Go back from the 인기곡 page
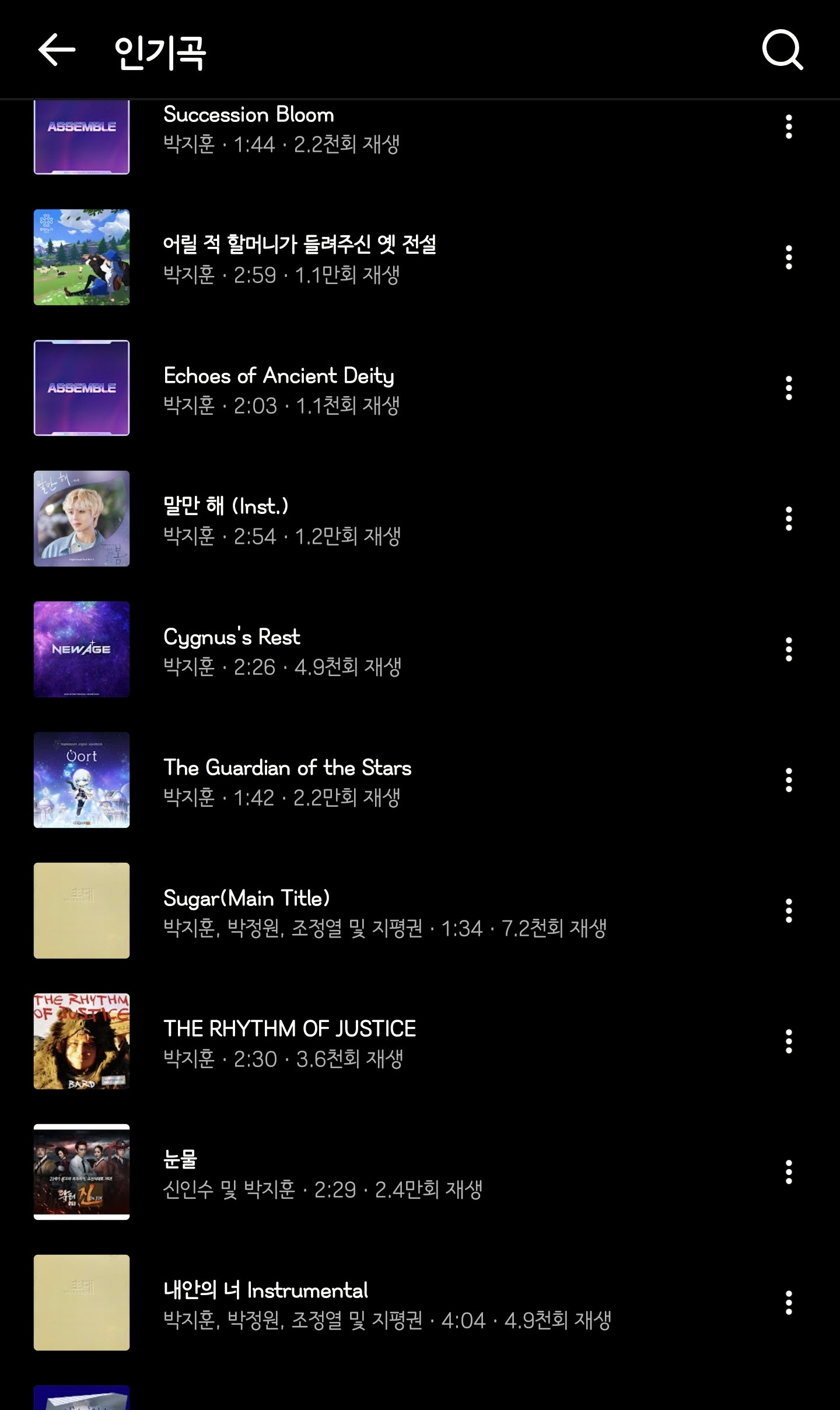Image resolution: width=840 pixels, height=1410 pixels. tap(57, 50)
